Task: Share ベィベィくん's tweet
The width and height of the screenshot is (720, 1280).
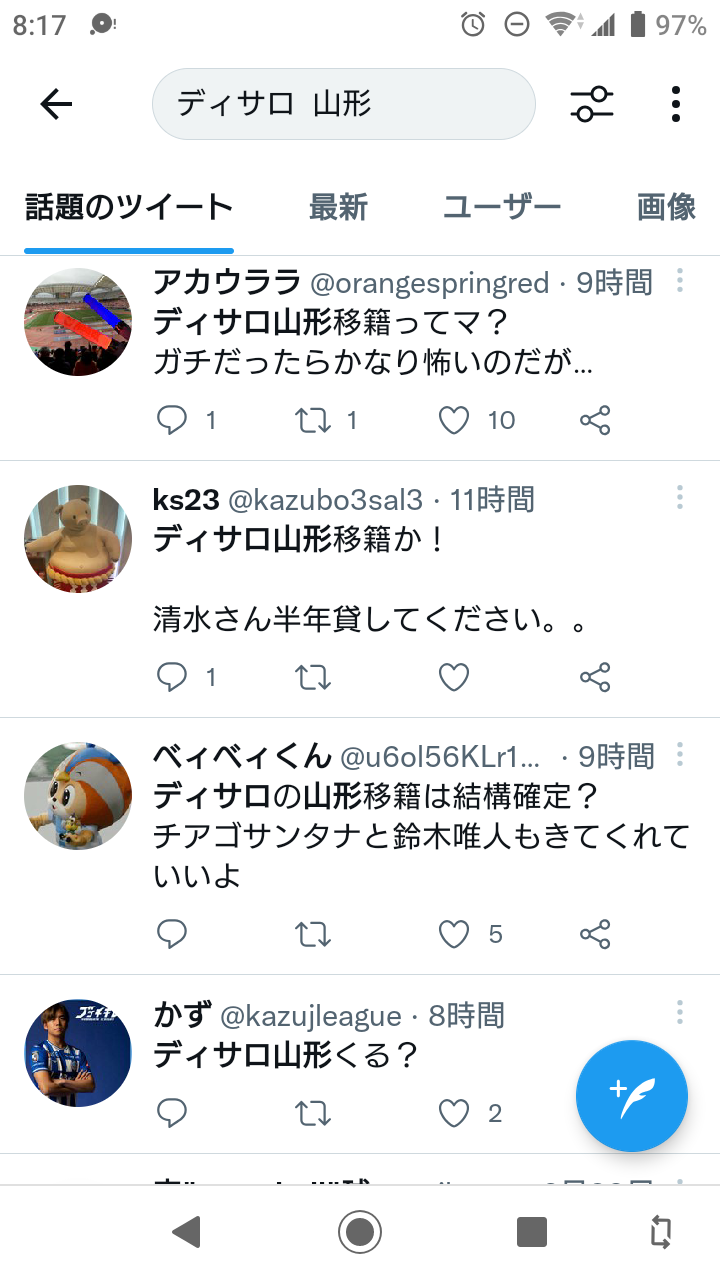Action: click(595, 934)
